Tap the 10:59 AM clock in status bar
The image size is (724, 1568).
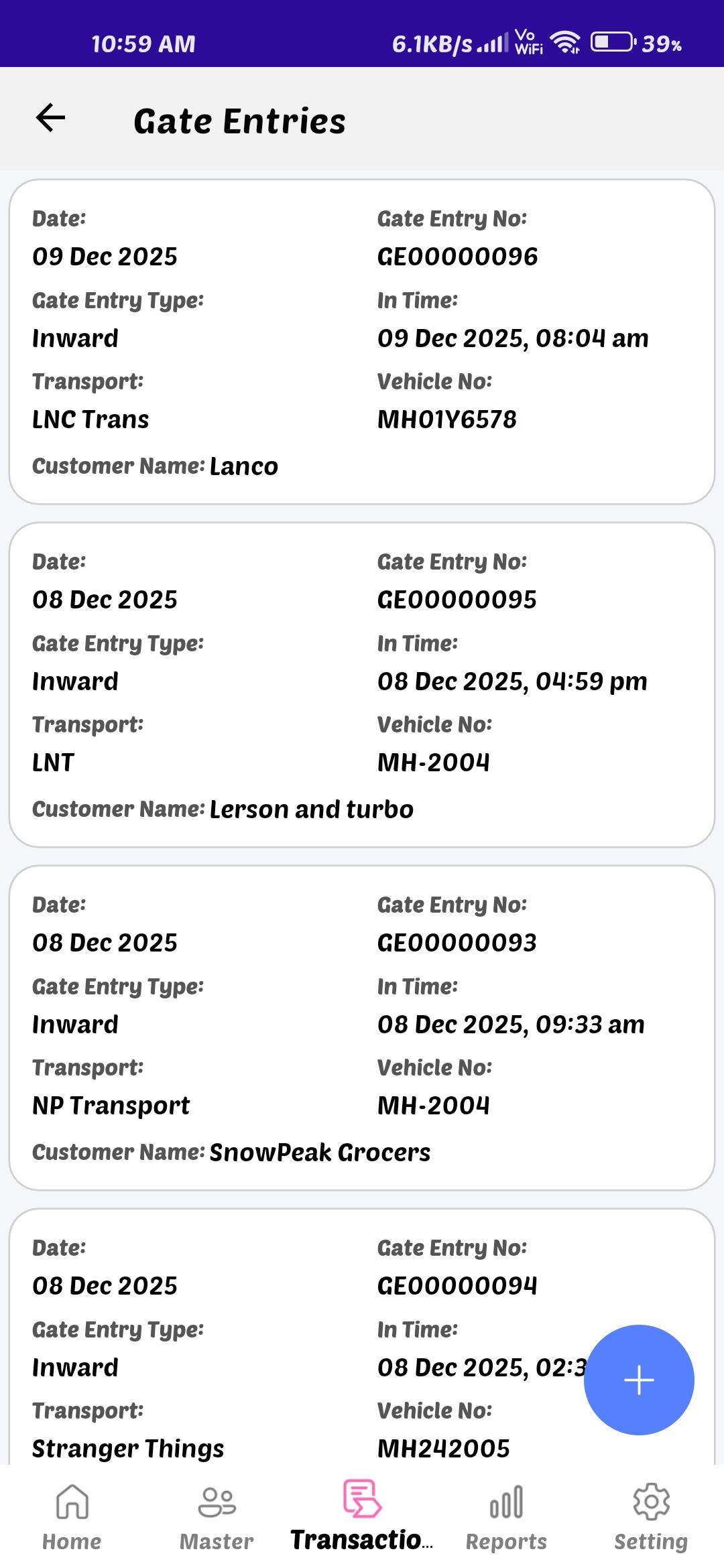[x=142, y=43]
